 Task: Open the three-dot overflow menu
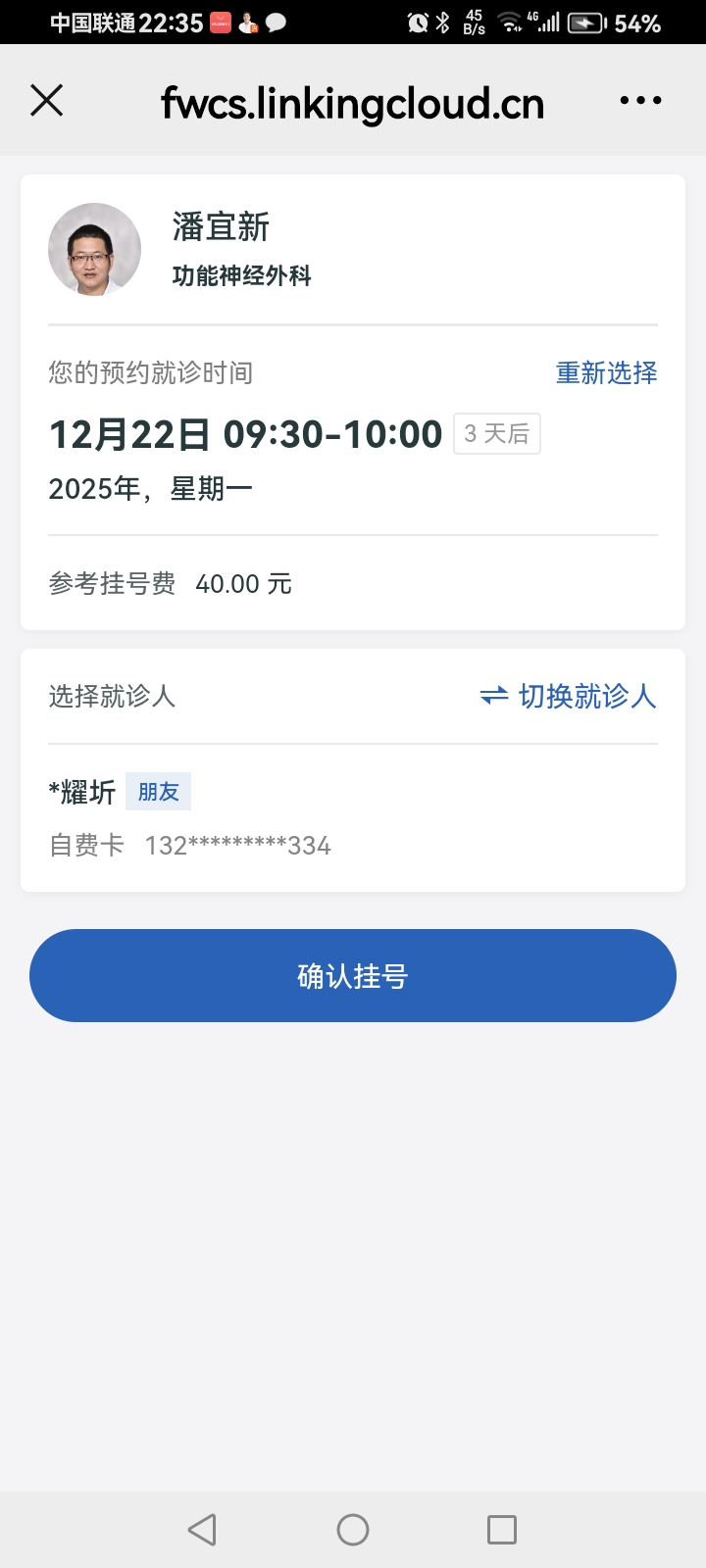tap(640, 100)
